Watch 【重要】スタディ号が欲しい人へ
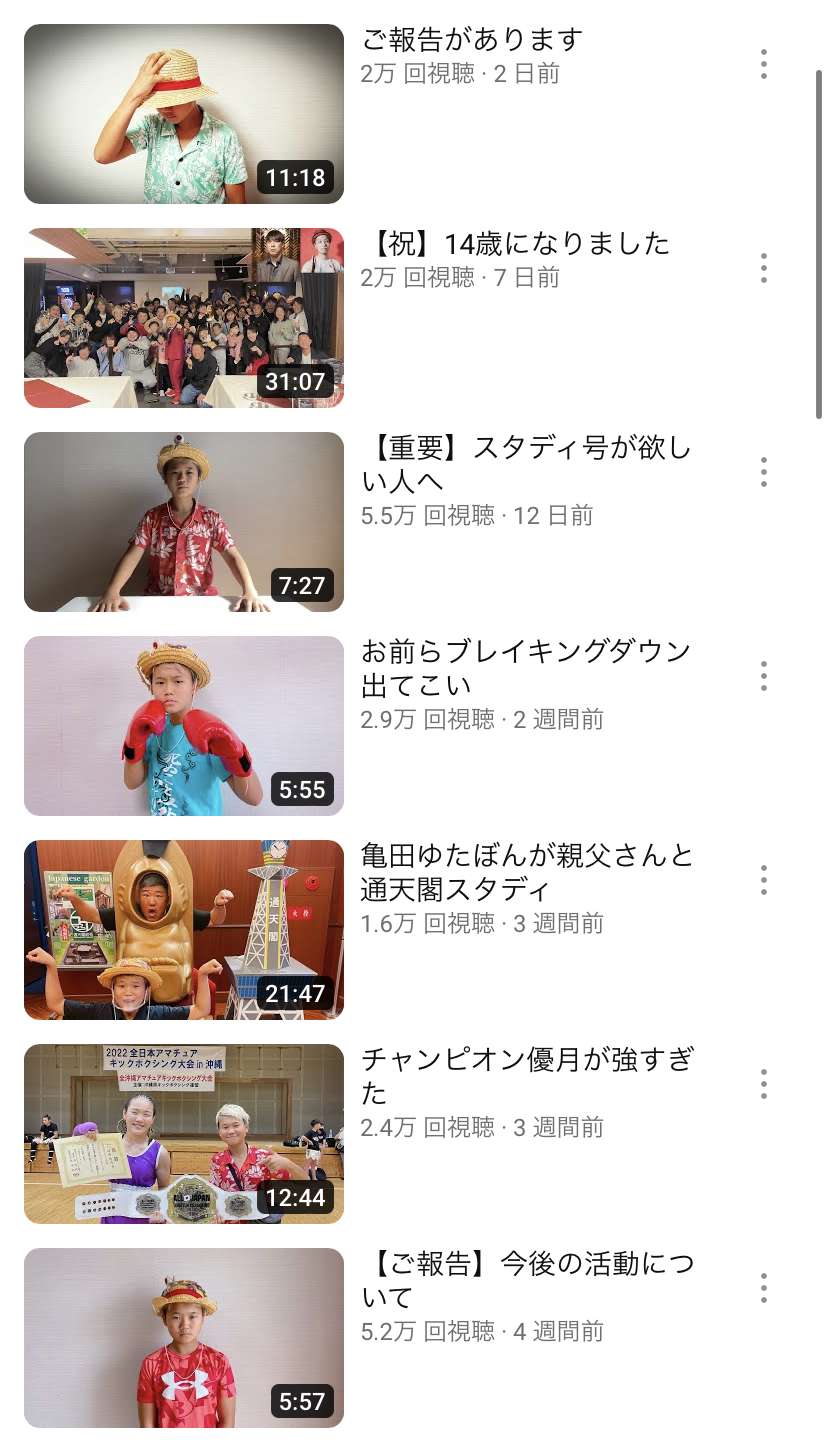The image size is (828, 1444). [x=184, y=522]
